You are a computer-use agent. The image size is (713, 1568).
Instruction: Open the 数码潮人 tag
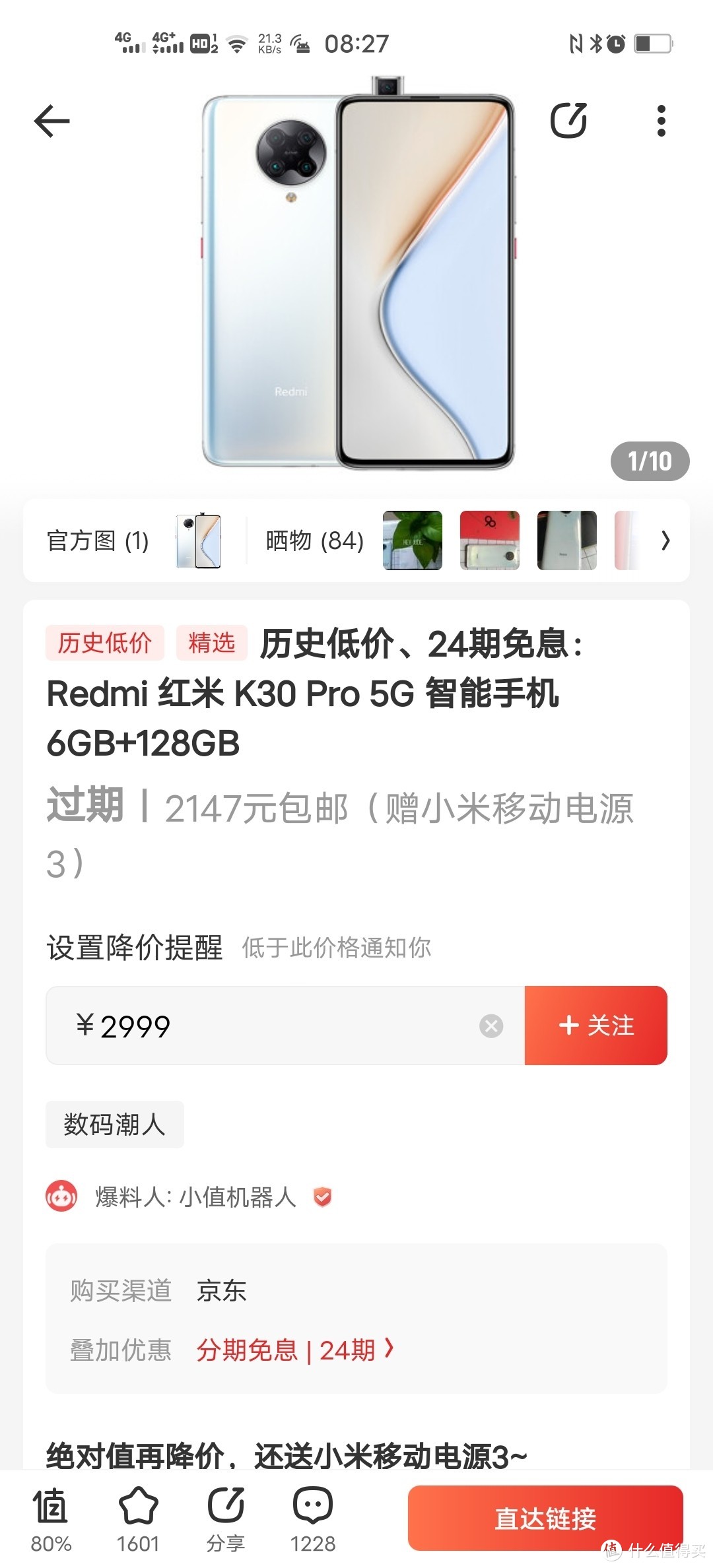(x=114, y=1125)
